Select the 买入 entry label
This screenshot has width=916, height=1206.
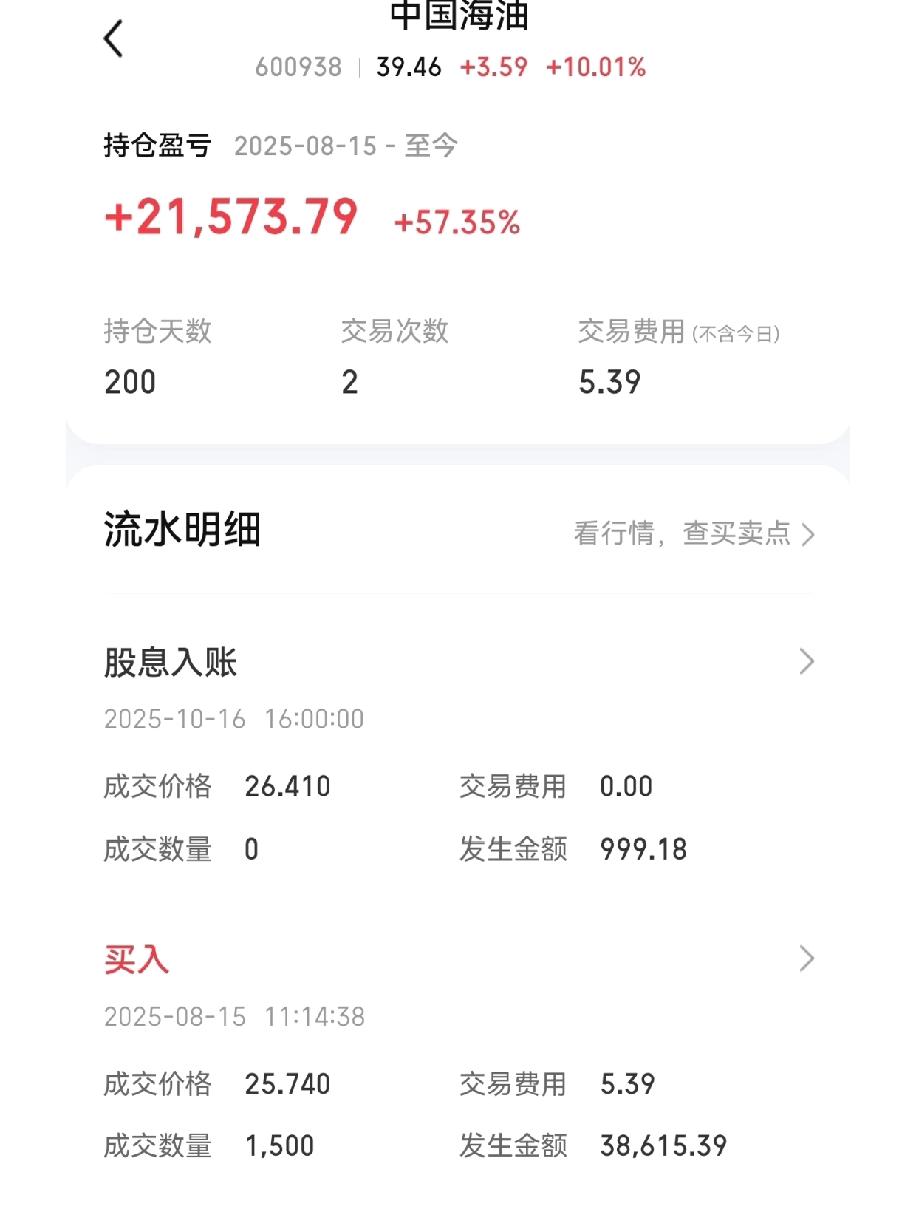click(136, 958)
